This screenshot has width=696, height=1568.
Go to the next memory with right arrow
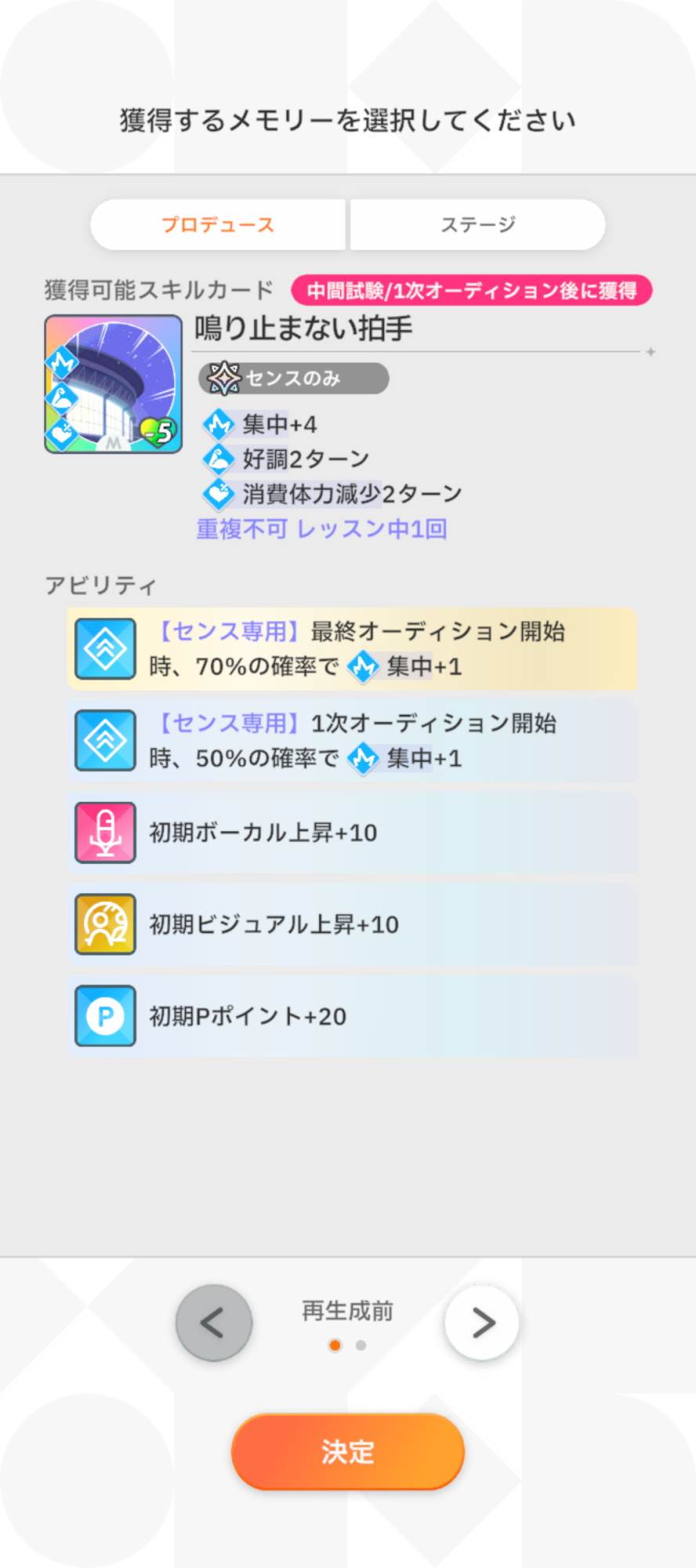coord(482,1323)
